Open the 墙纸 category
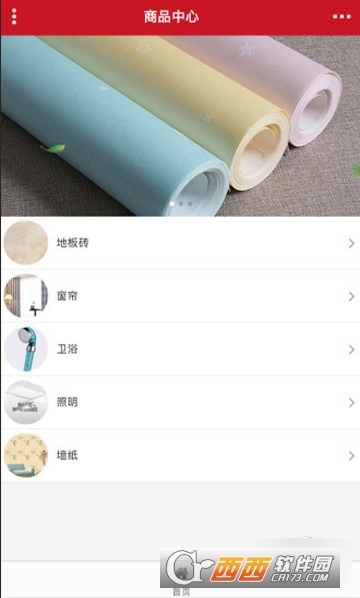360x598 pixels. pos(180,455)
